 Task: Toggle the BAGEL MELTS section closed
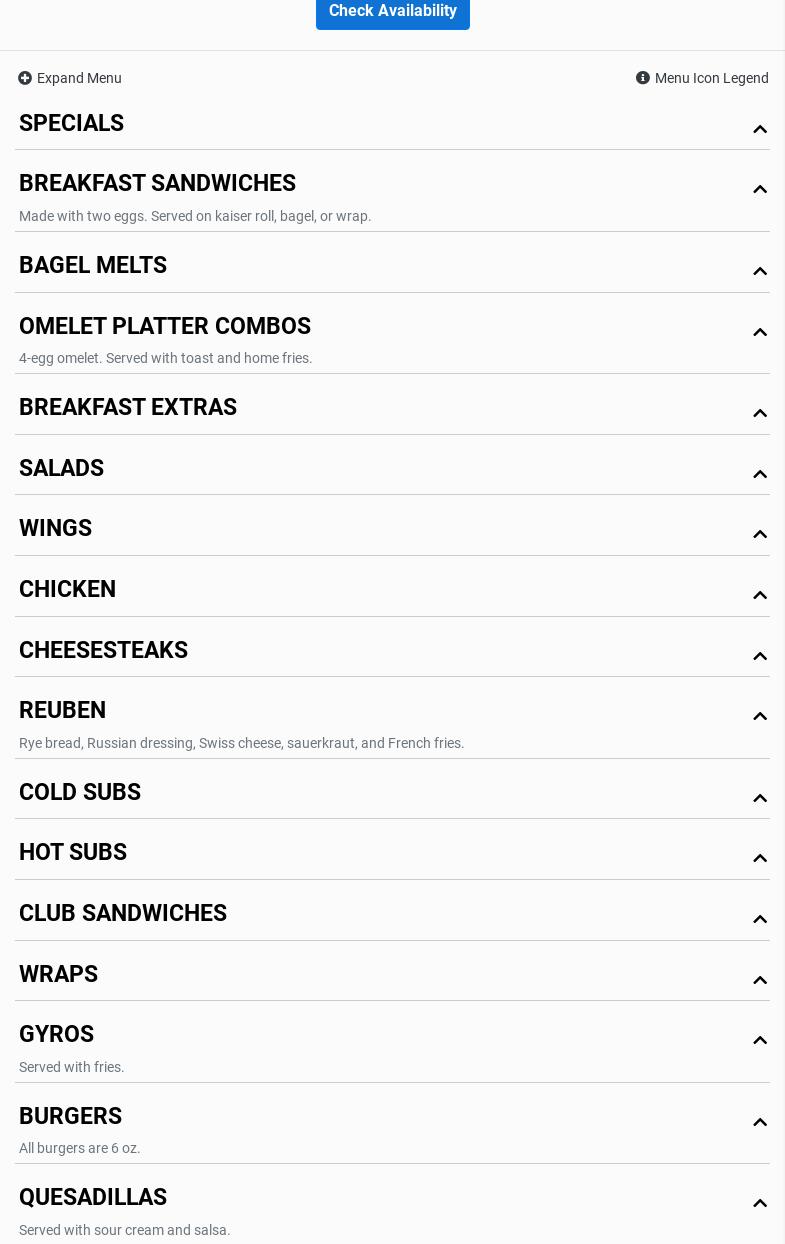760,271
